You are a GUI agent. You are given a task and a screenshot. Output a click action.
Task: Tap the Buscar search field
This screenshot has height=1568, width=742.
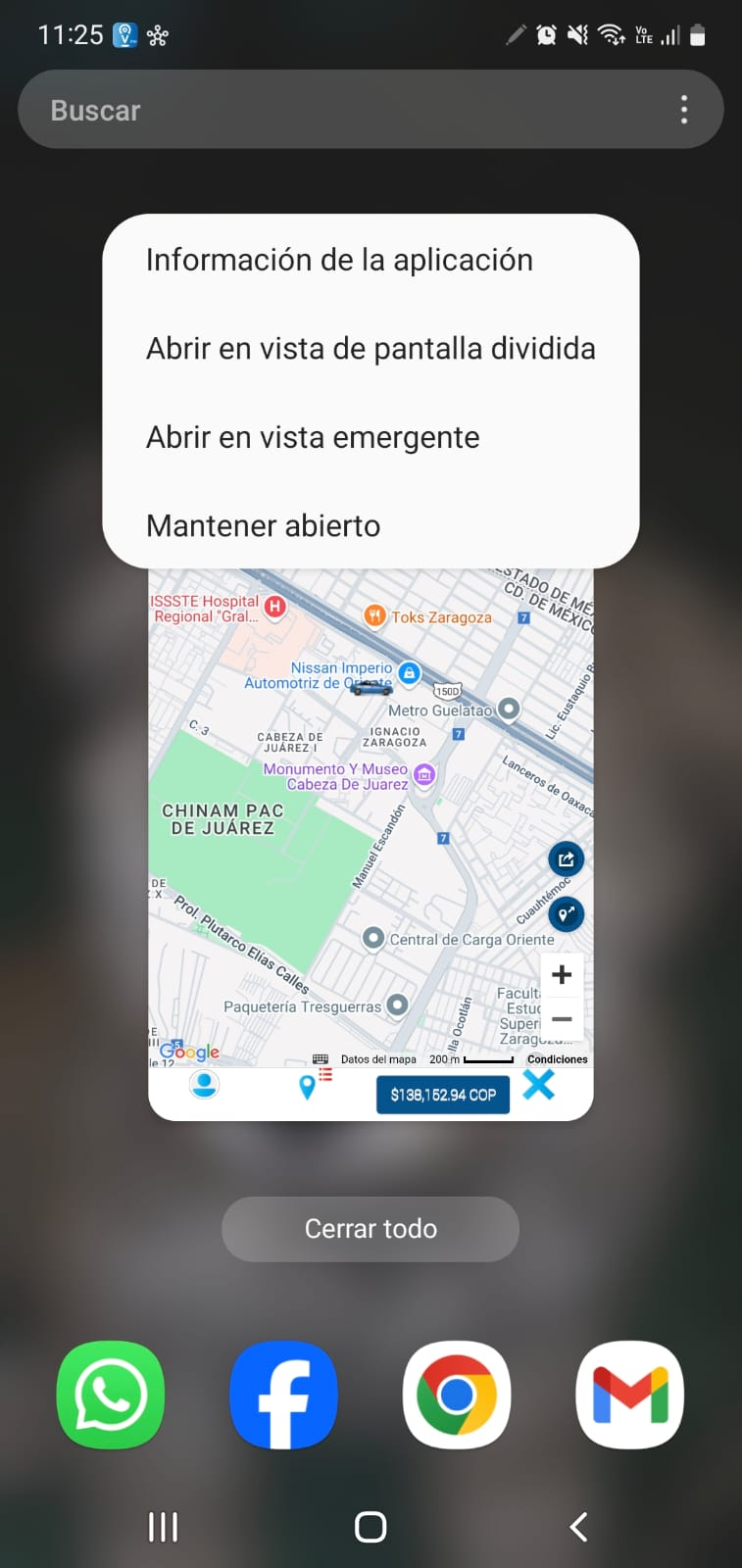pos(333,110)
